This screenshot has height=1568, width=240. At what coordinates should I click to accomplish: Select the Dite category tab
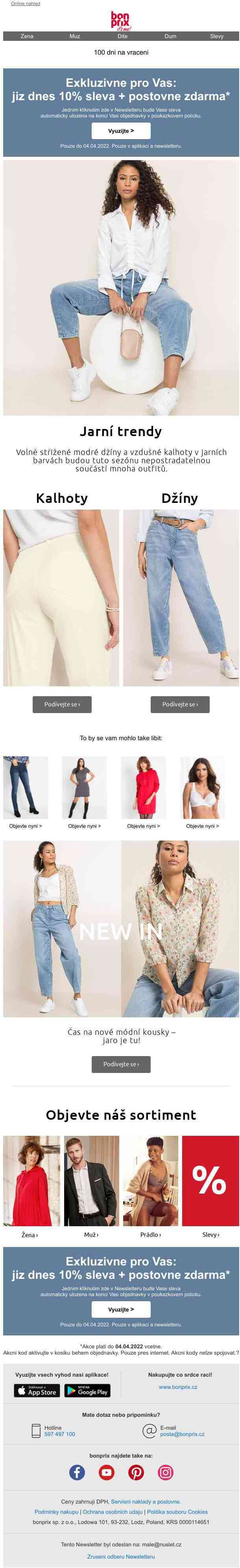point(122,37)
